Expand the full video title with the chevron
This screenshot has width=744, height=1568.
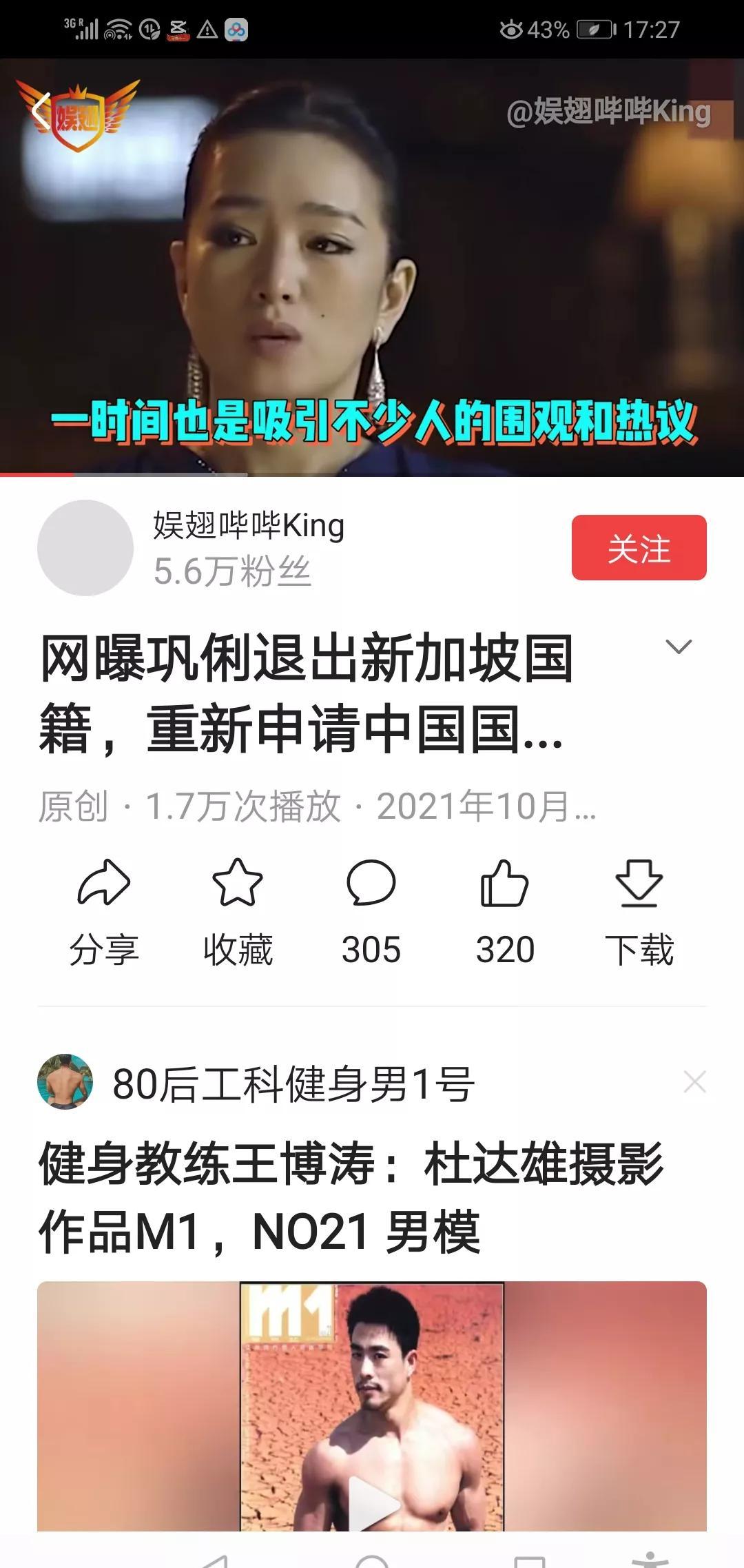coord(679,646)
